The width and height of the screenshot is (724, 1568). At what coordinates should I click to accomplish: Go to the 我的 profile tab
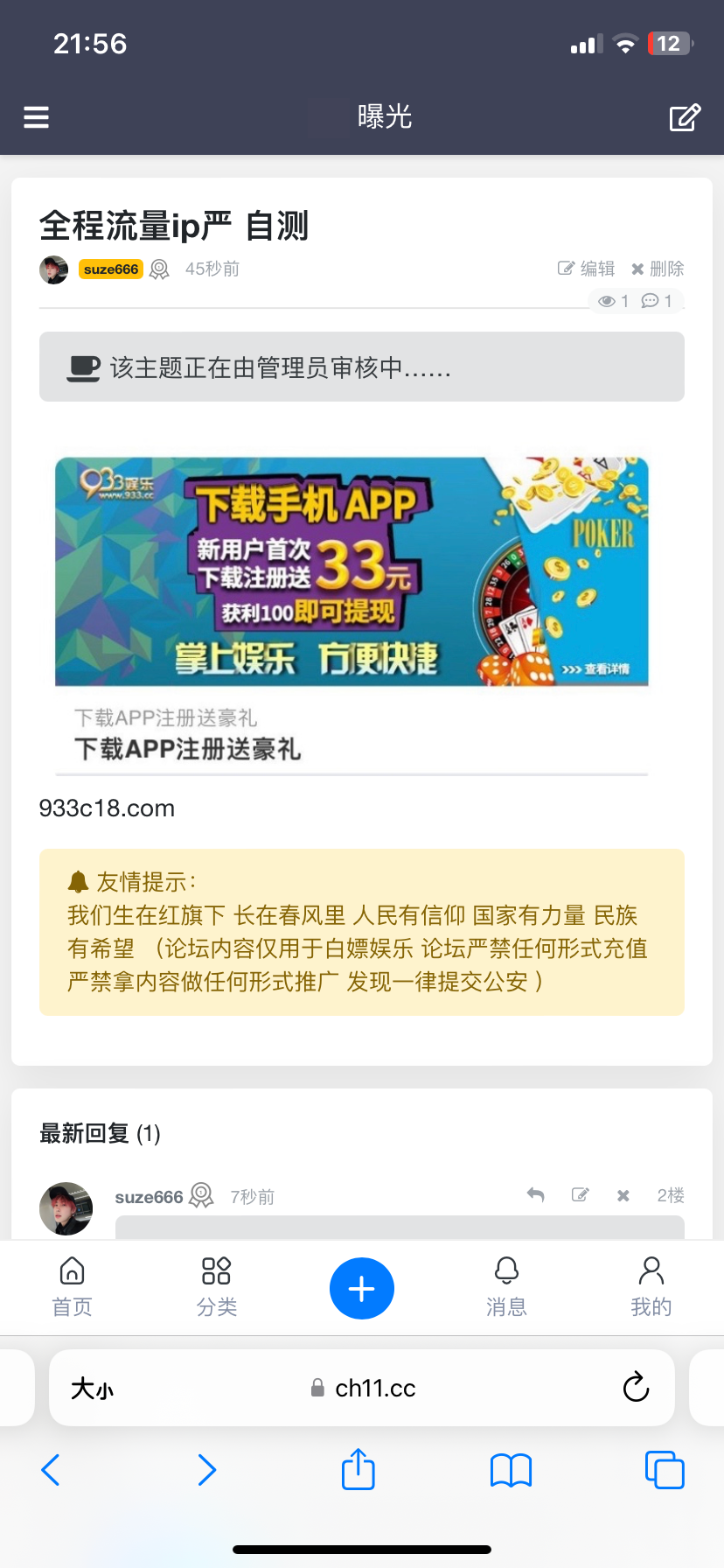[x=651, y=1287]
